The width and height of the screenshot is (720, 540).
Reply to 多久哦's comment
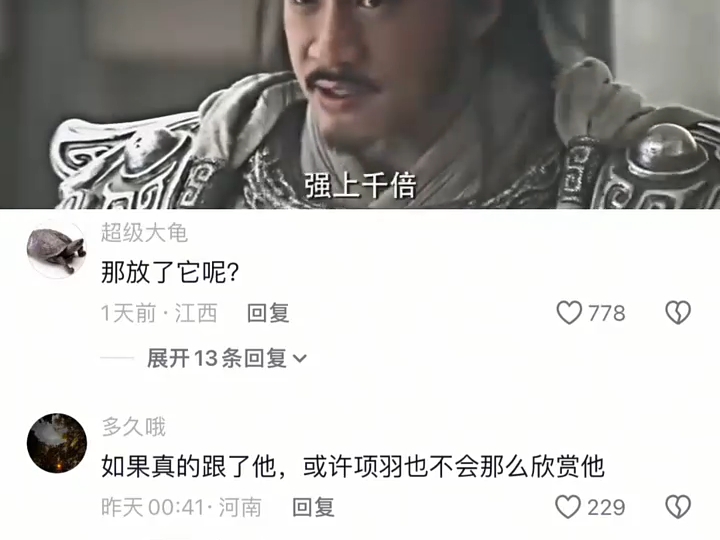coord(312,507)
